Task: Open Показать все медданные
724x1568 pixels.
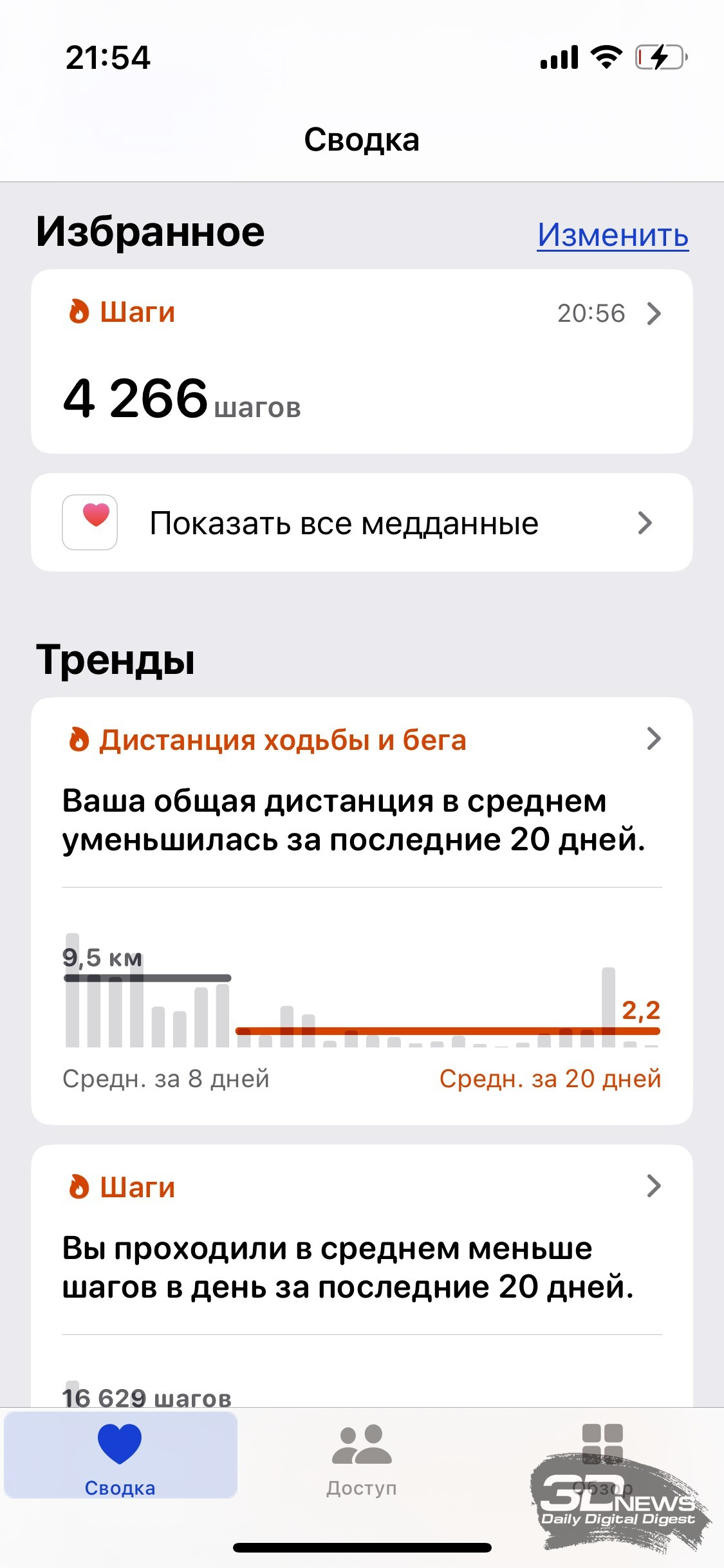Action: coord(362,523)
